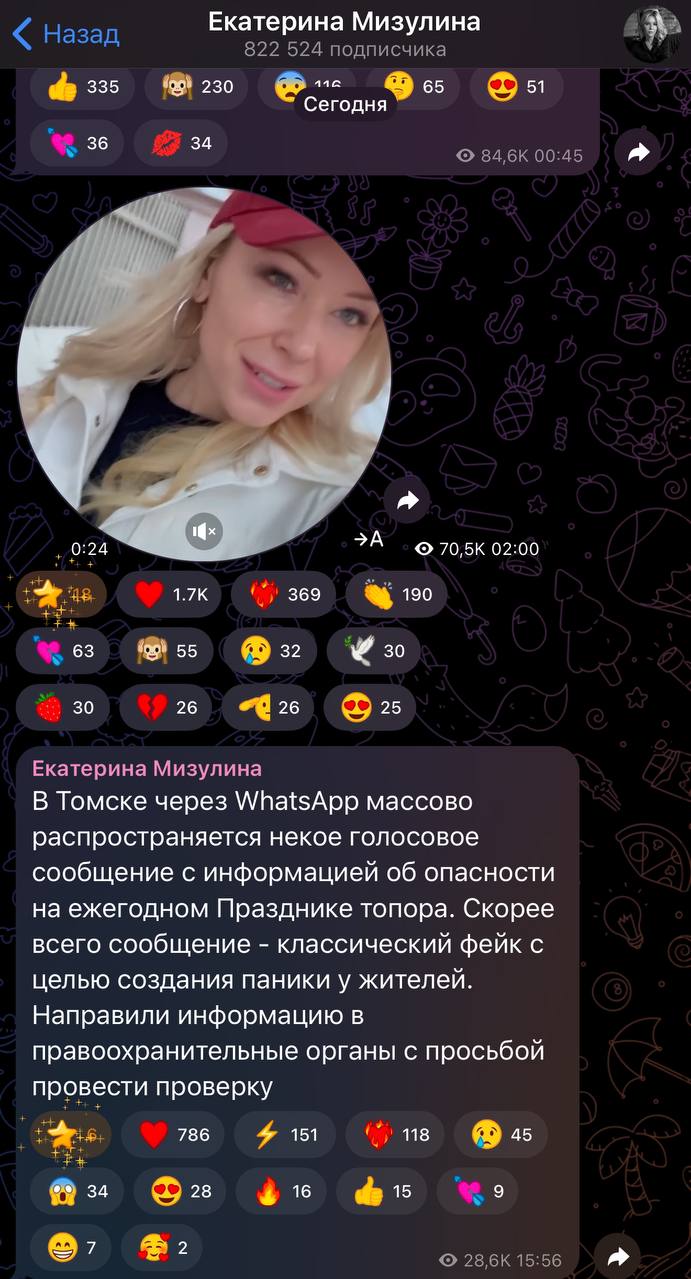Viewport: 691px width, 1279px height.
Task: Add heart reaction with 786 count
Action: (x=172, y=1134)
